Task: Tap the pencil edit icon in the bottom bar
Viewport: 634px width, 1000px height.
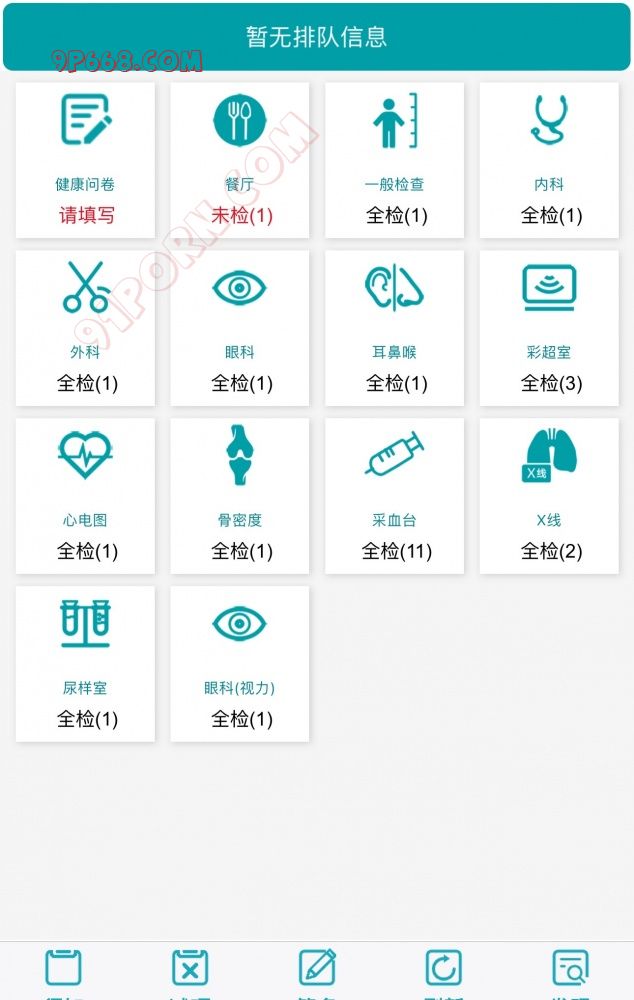Action: tap(317, 968)
